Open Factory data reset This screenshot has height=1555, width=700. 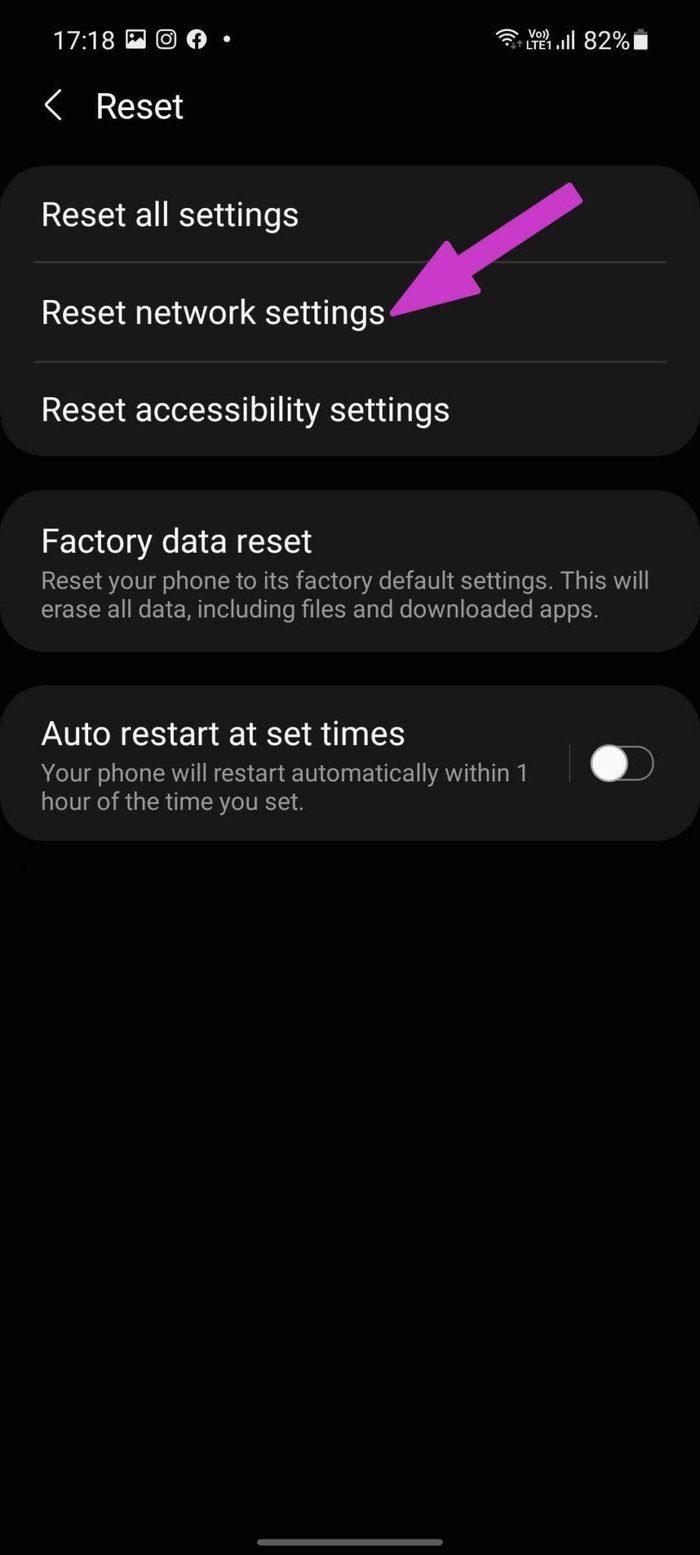point(350,571)
